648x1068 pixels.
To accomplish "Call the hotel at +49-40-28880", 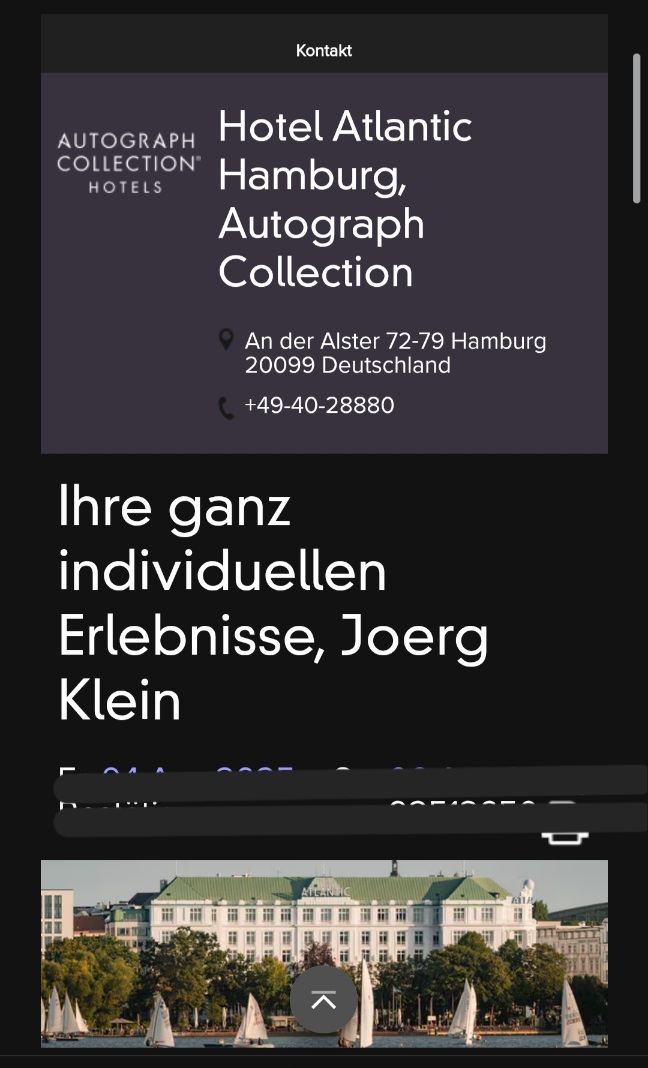I will [319, 405].
